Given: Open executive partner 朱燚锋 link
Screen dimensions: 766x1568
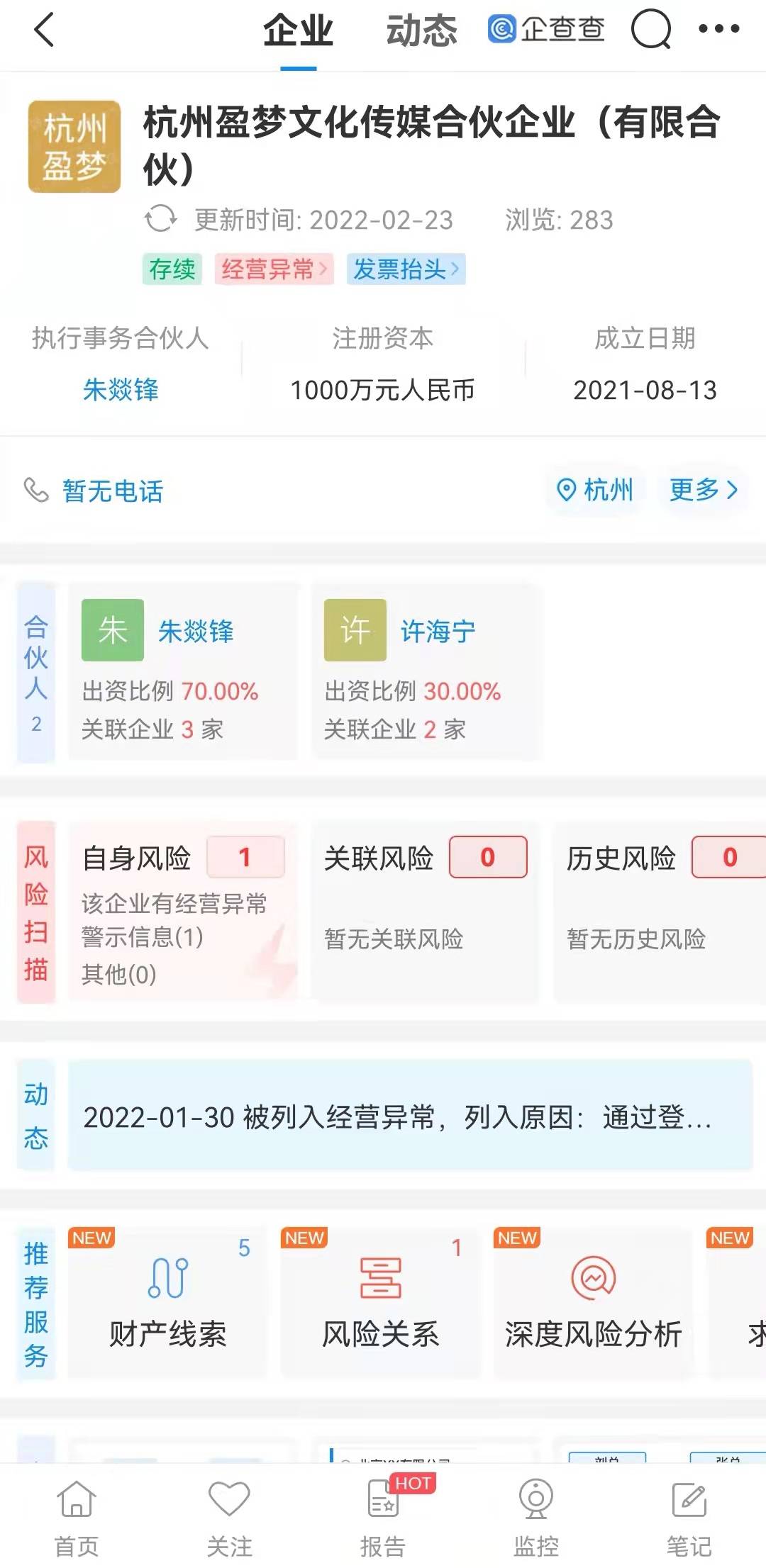Looking at the screenshot, I should [121, 390].
